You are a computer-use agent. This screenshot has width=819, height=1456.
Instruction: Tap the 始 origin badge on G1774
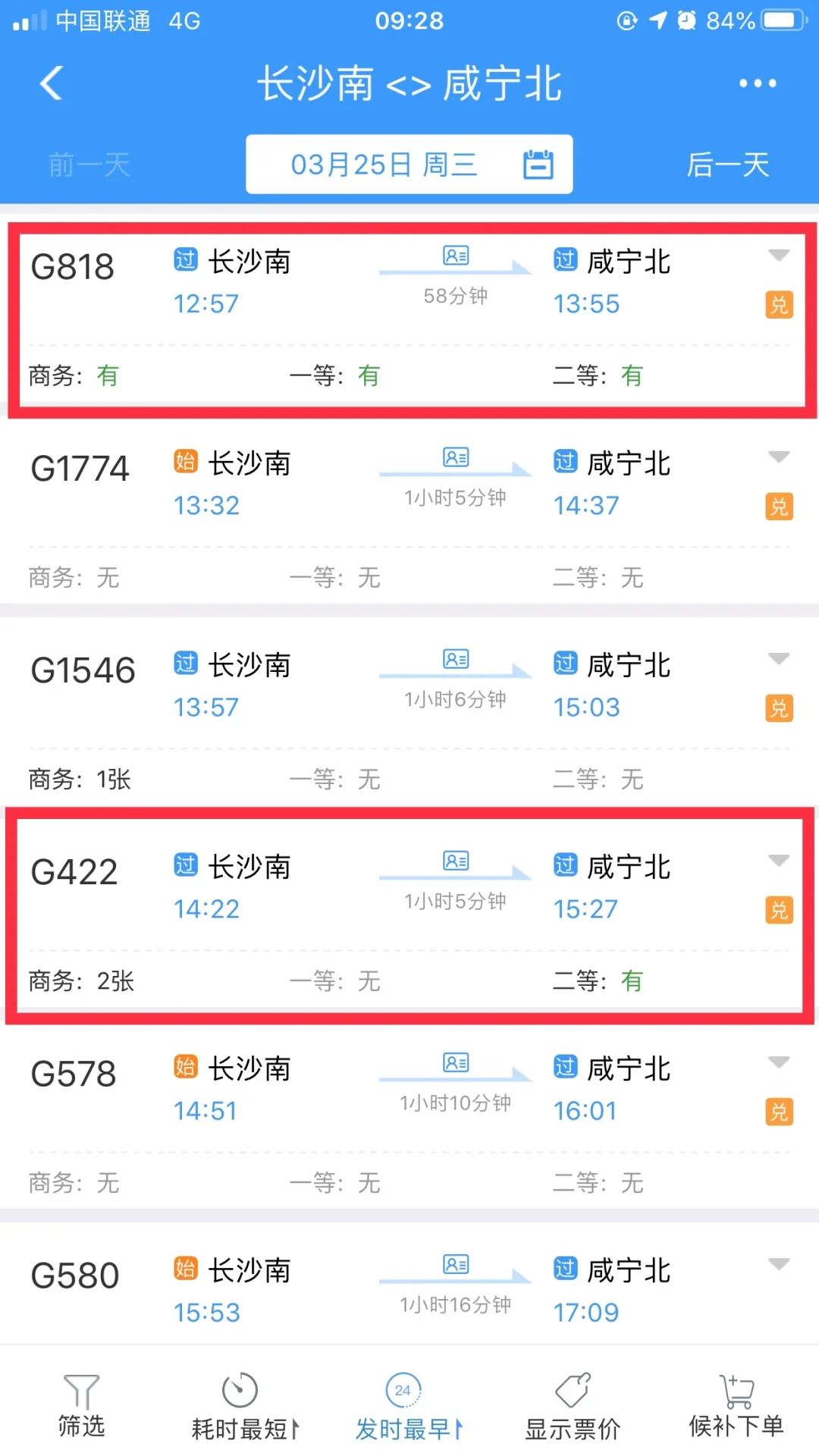186,461
